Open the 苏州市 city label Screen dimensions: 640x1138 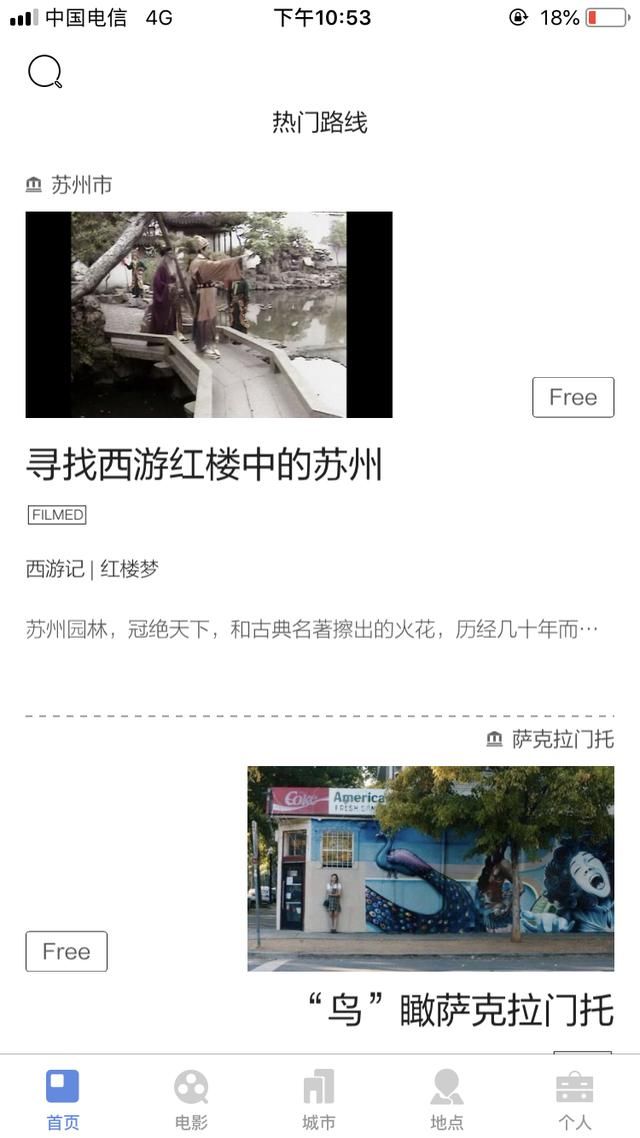click(69, 185)
